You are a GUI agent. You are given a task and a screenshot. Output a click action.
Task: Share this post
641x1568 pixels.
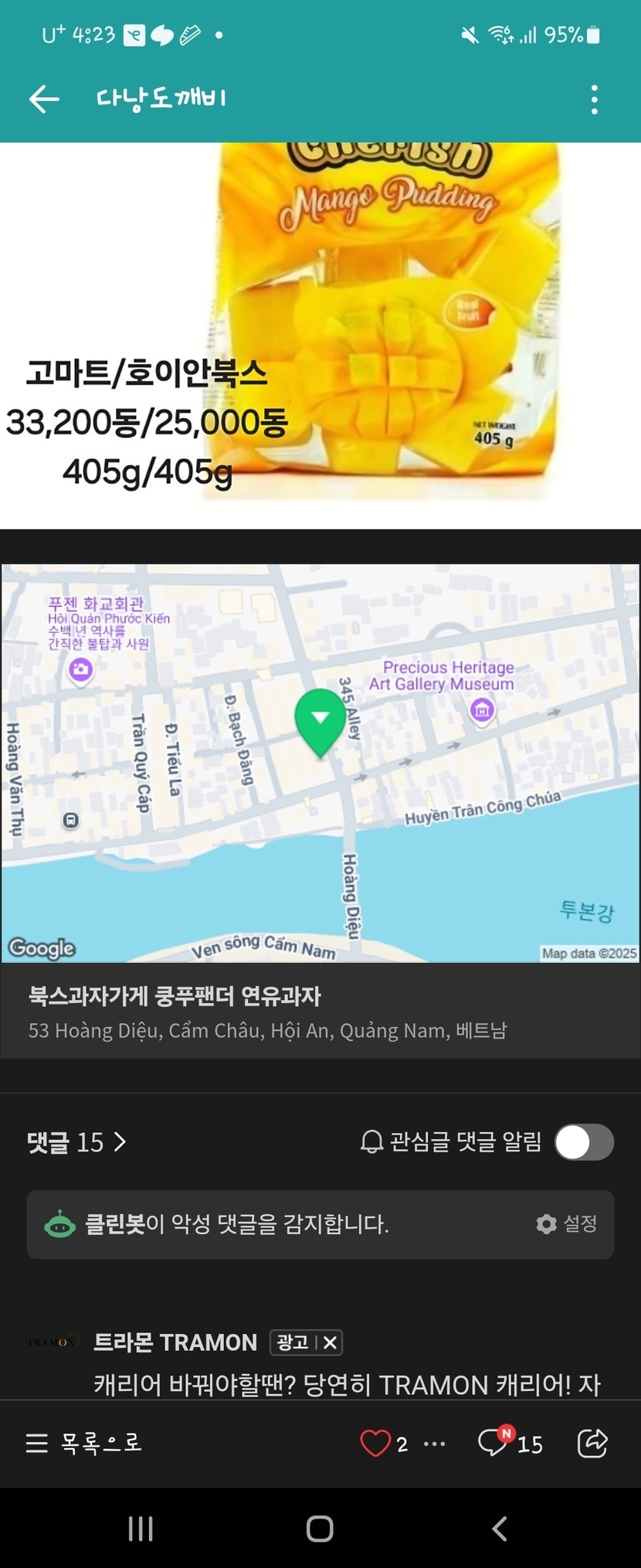[592, 1443]
